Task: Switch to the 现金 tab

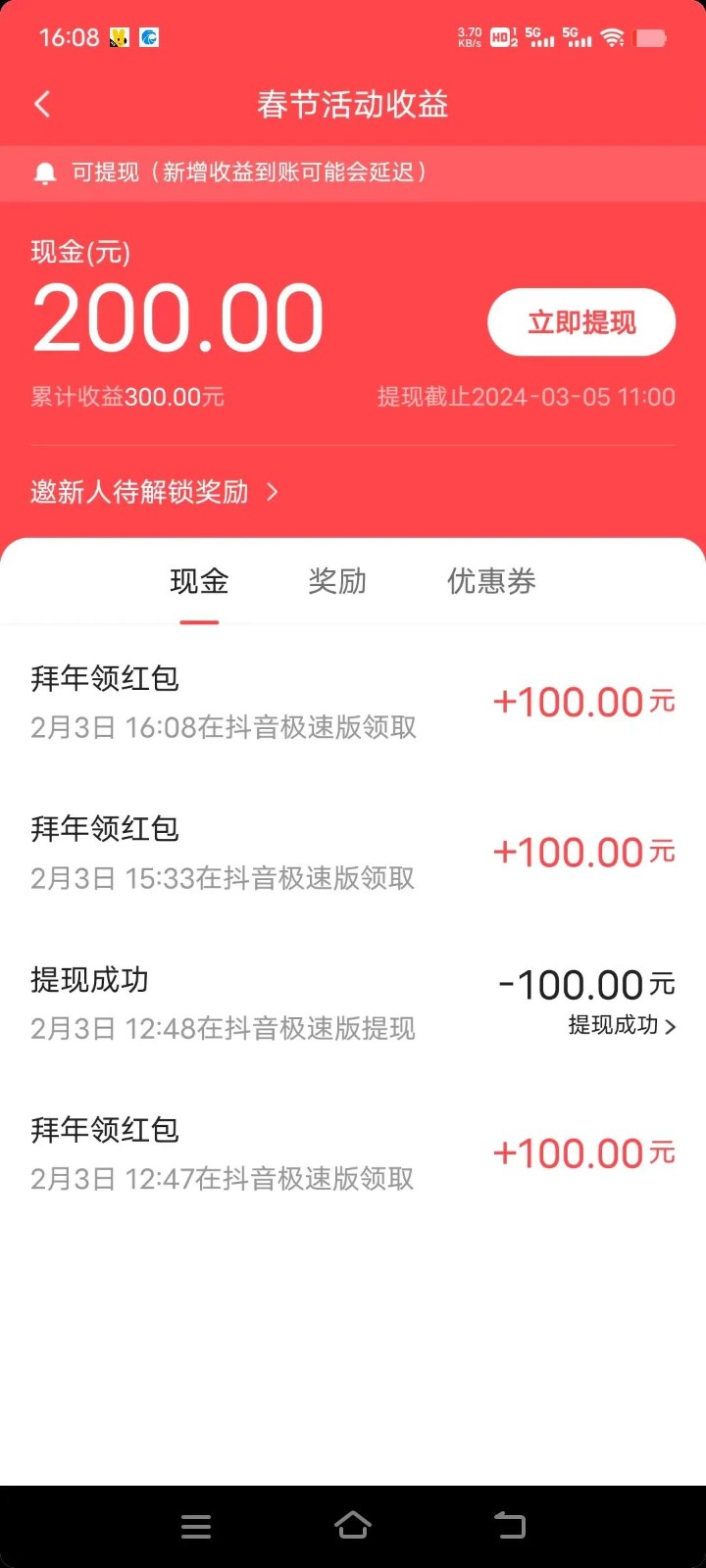Action: point(199,581)
